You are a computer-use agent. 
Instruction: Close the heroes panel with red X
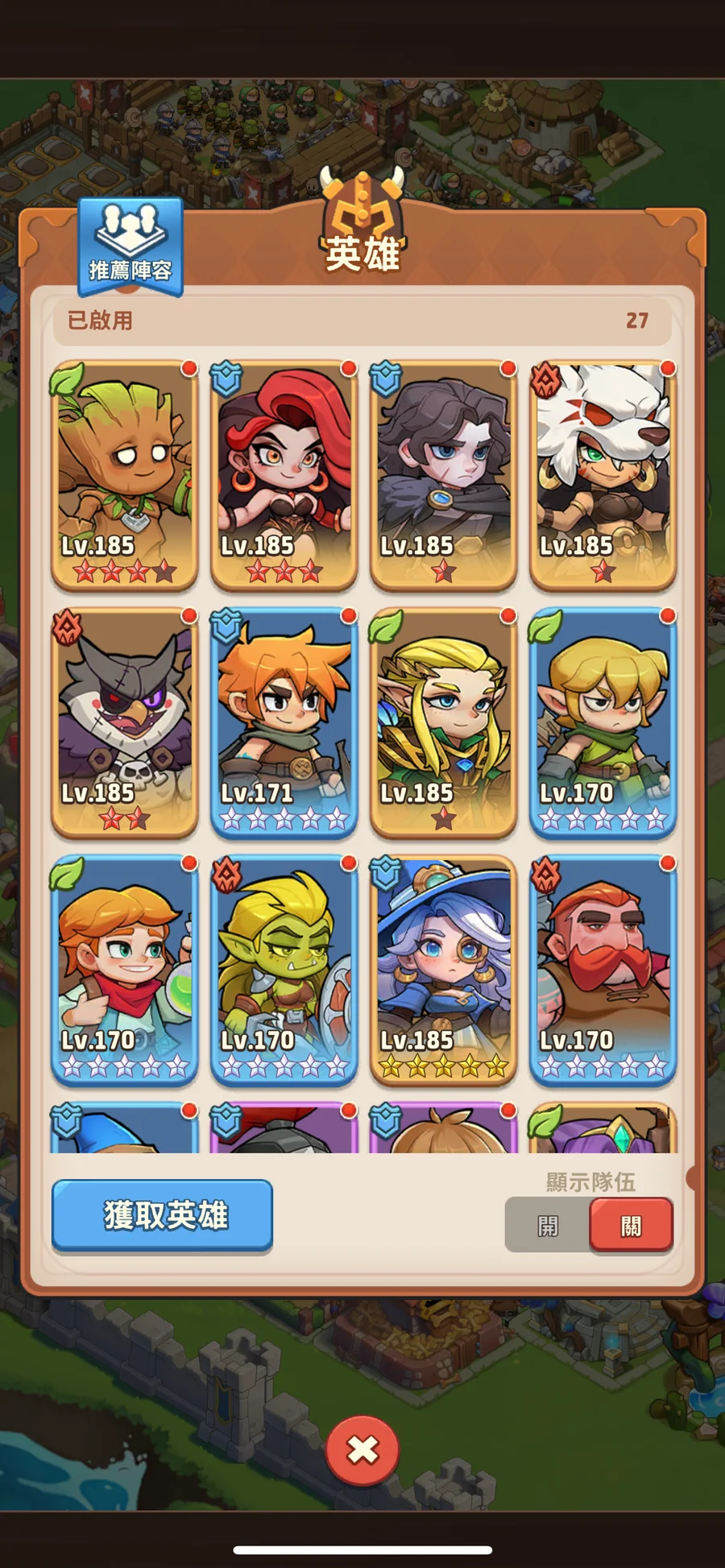click(362, 1450)
